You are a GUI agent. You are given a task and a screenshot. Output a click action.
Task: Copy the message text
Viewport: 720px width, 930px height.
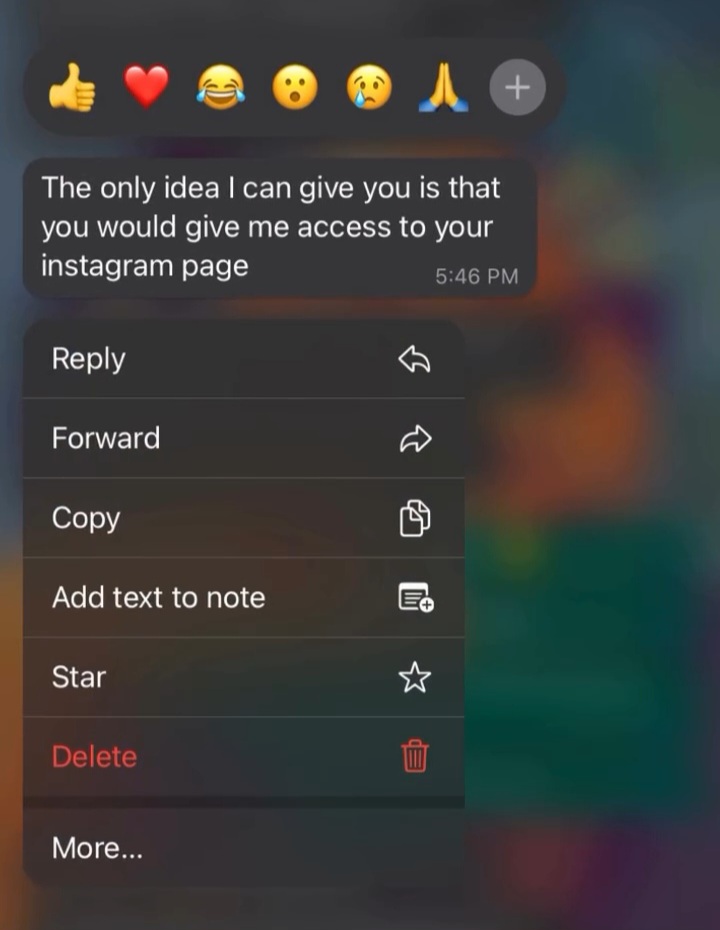click(x=243, y=518)
